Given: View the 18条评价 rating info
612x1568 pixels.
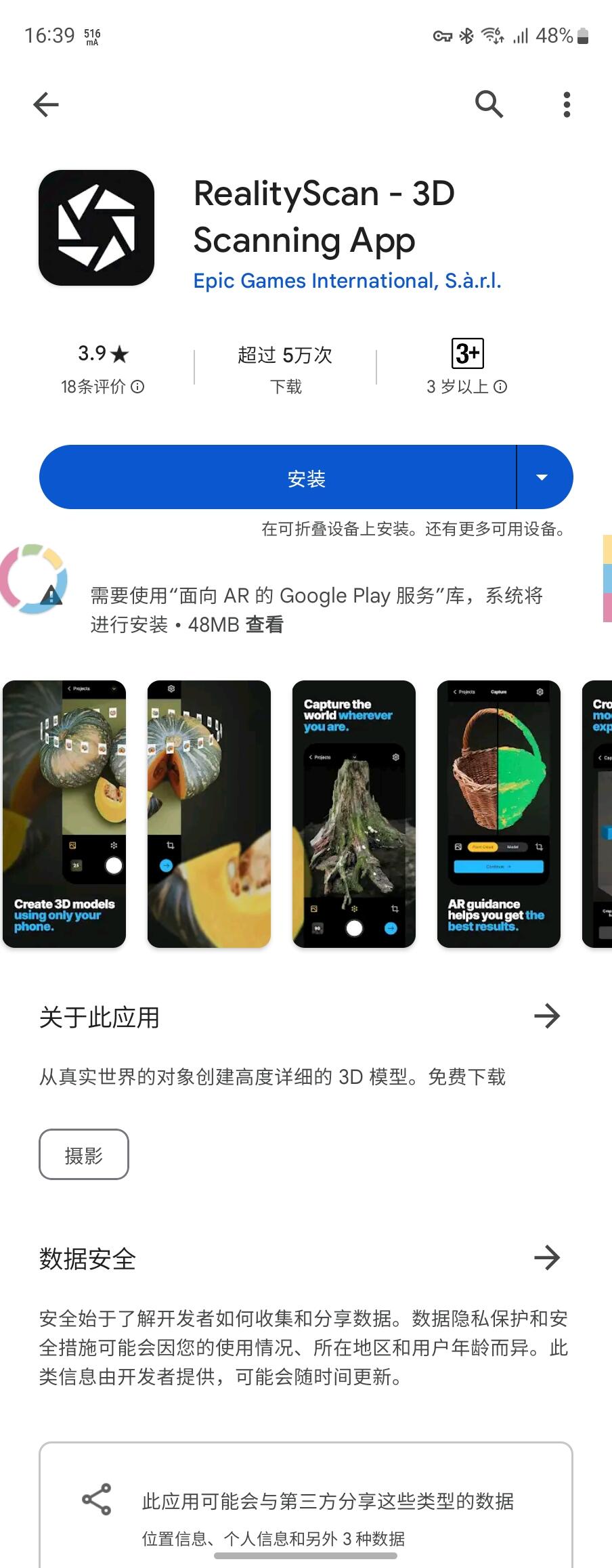Looking at the screenshot, I should (x=102, y=386).
